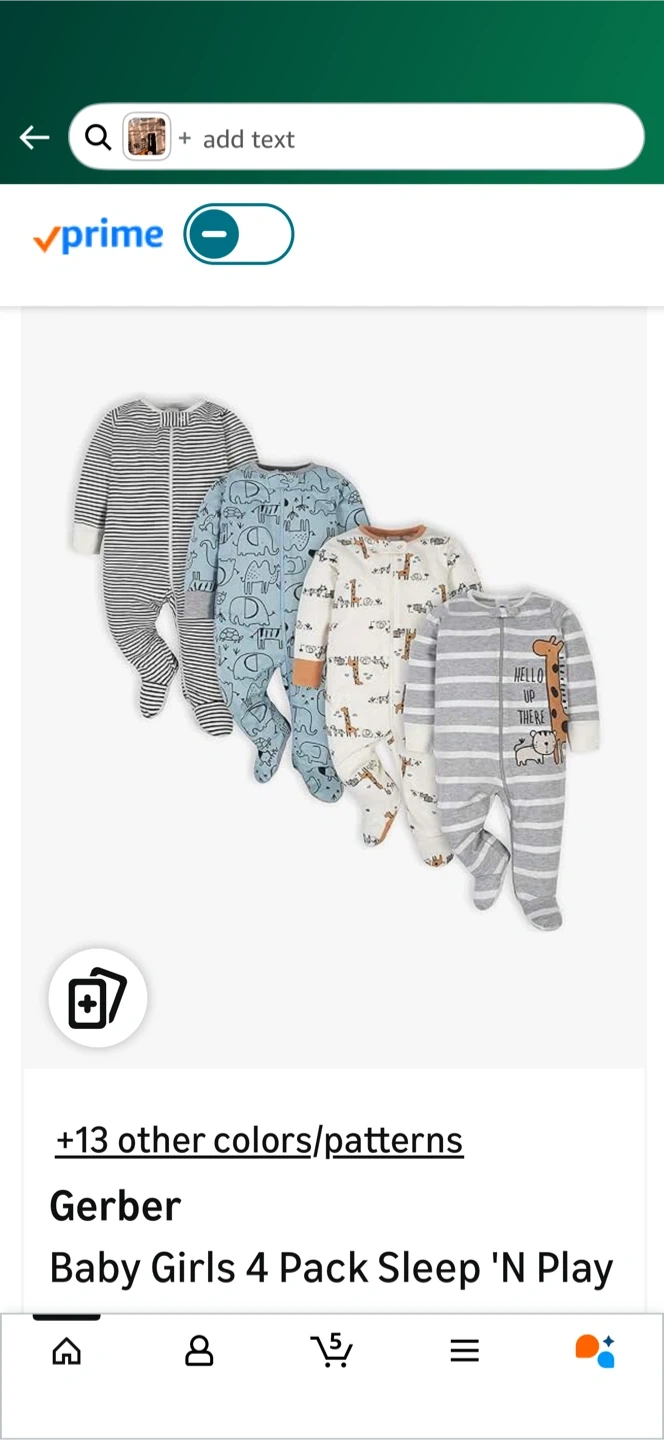View the +13 other colors/patterns link
The width and height of the screenshot is (664, 1440).
pyautogui.click(x=259, y=1140)
